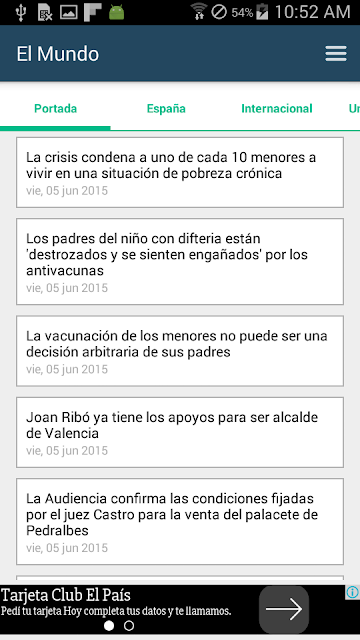Open the ad info icon on the banner
This screenshot has width=360, height=640.
coord(352,592)
